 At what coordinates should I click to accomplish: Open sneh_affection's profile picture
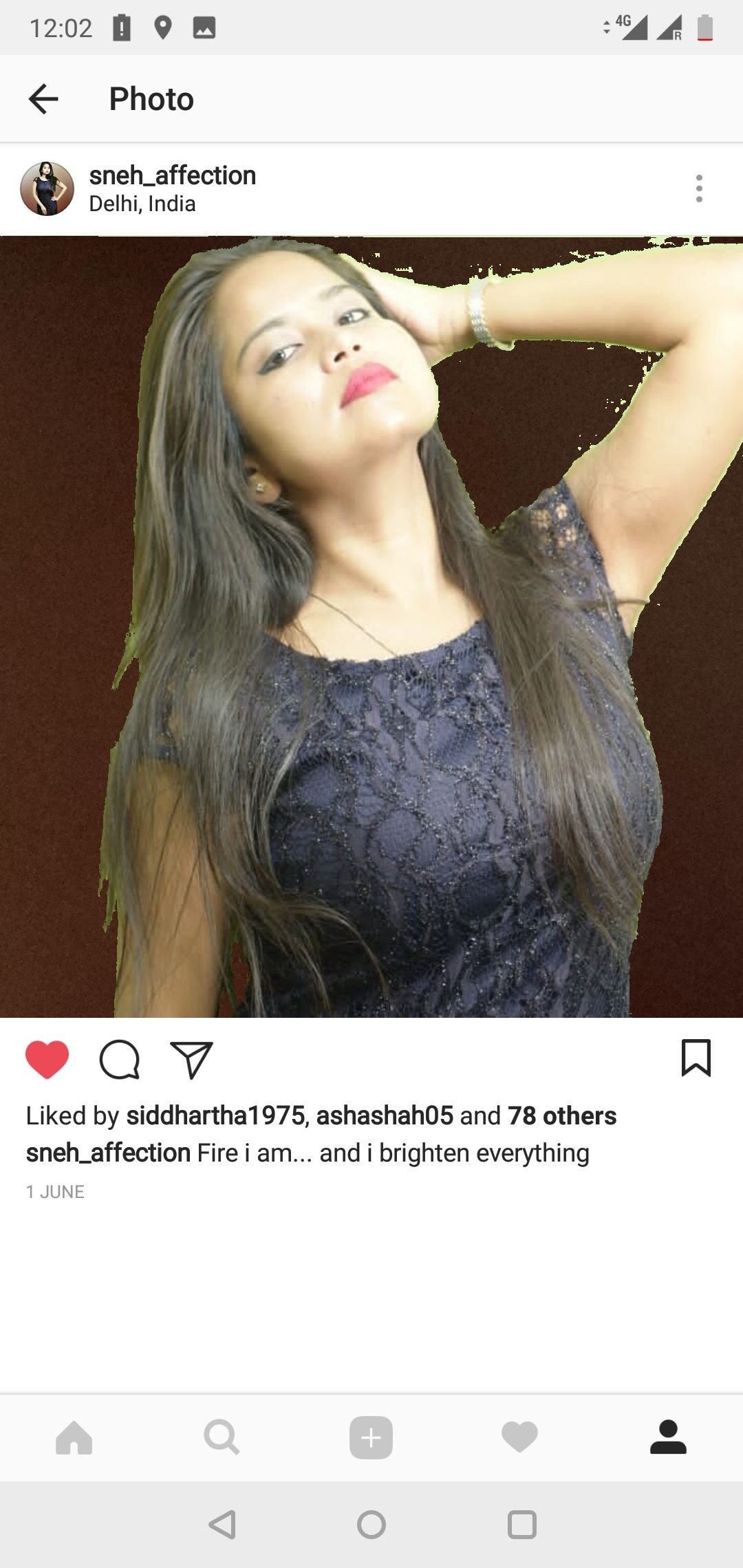point(47,188)
